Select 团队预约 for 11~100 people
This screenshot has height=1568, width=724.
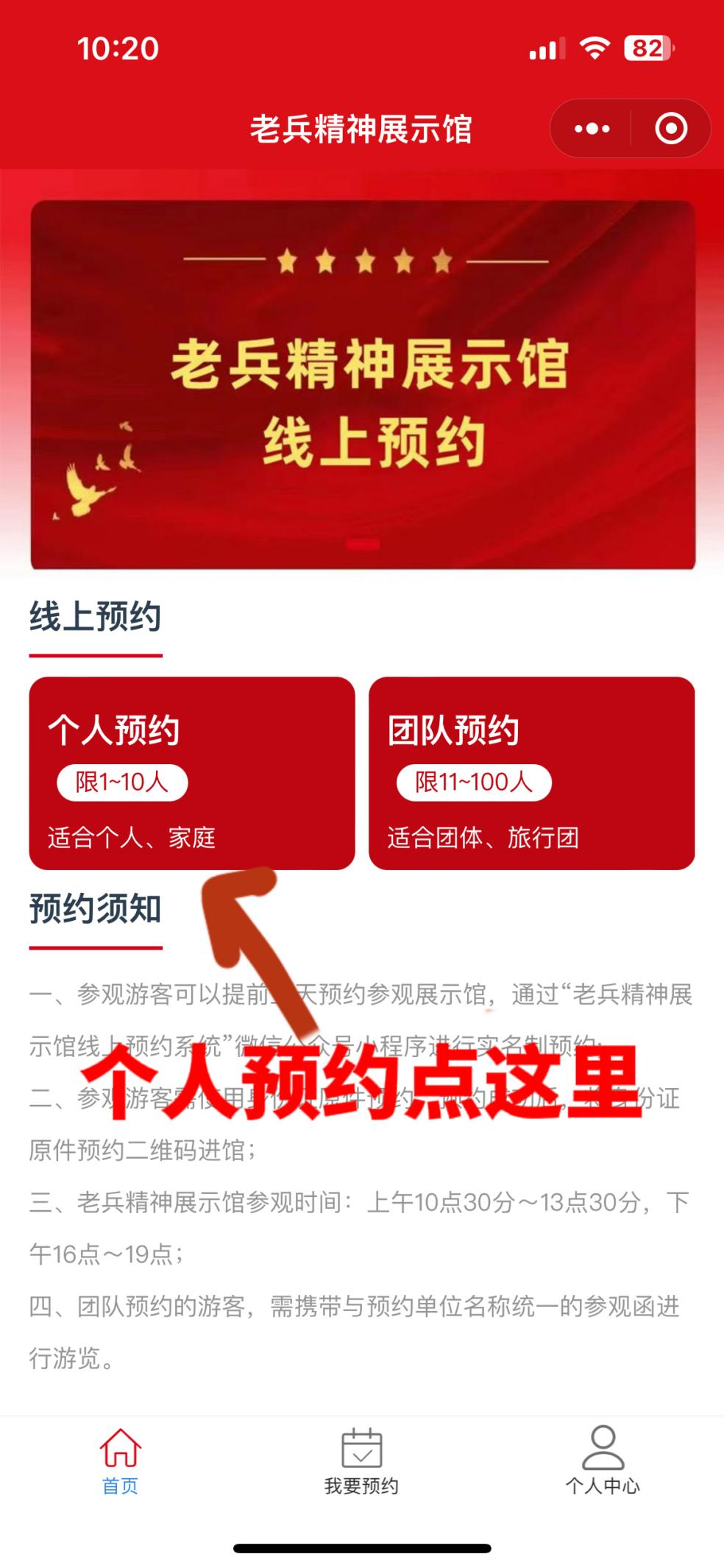pyautogui.click(x=531, y=773)
